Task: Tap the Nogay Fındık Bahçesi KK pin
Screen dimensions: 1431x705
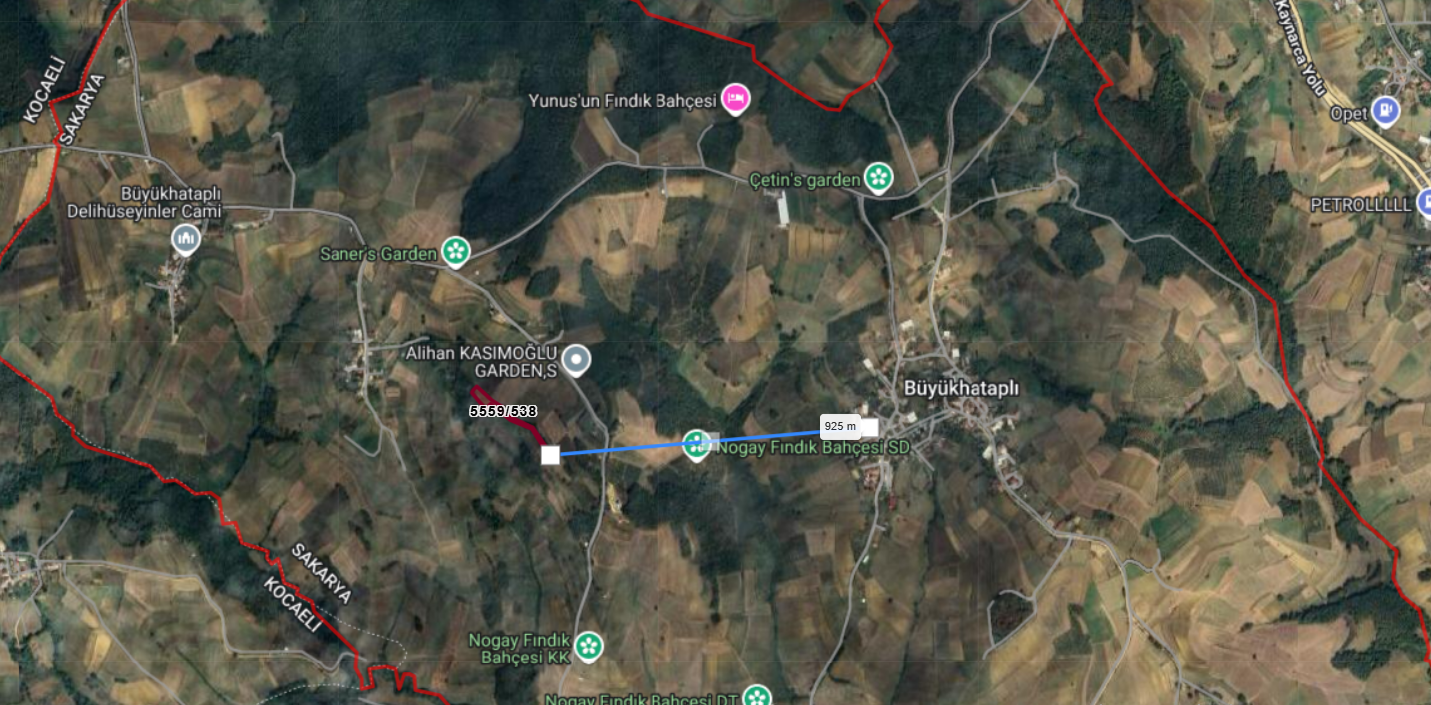Action: [x=590, y=645]
